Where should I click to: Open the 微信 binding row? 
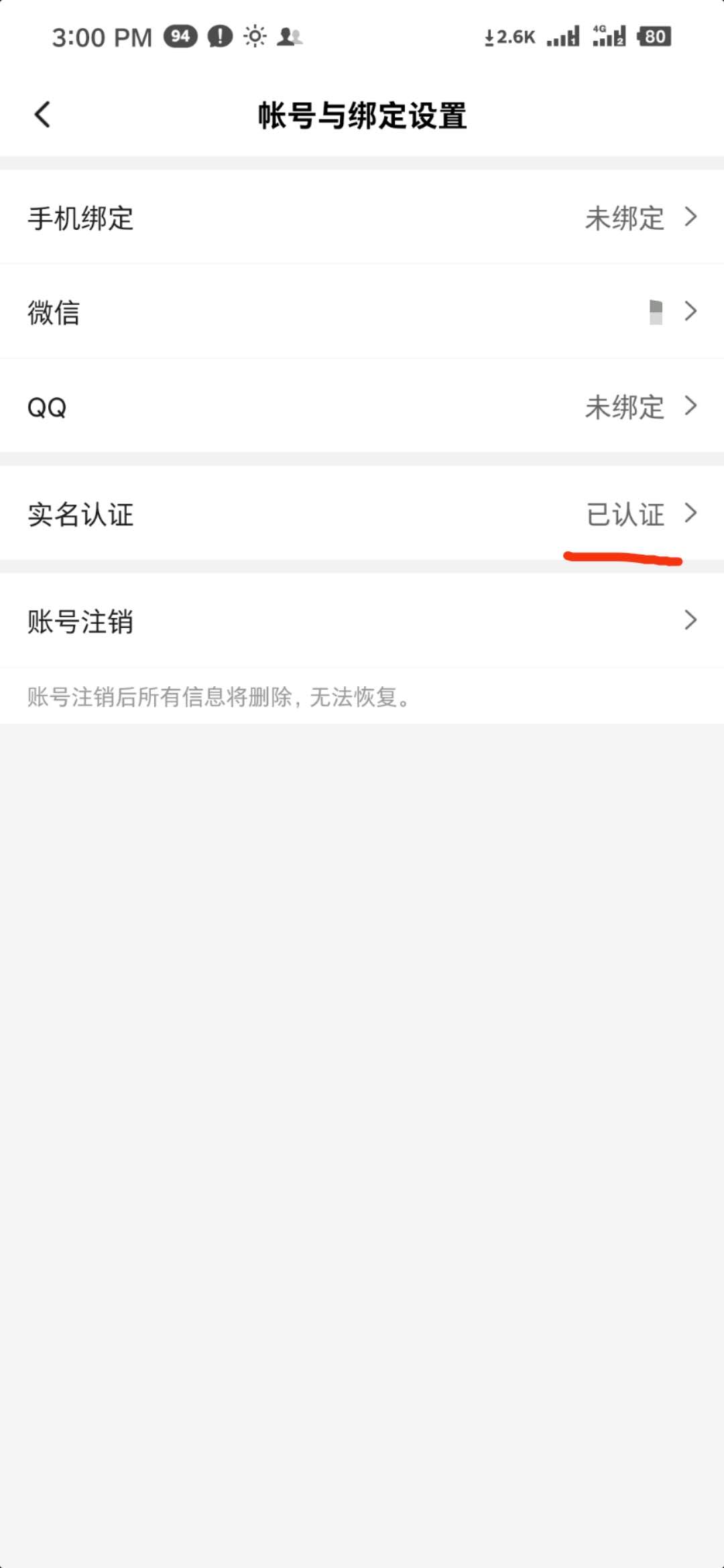coord(362,312)
